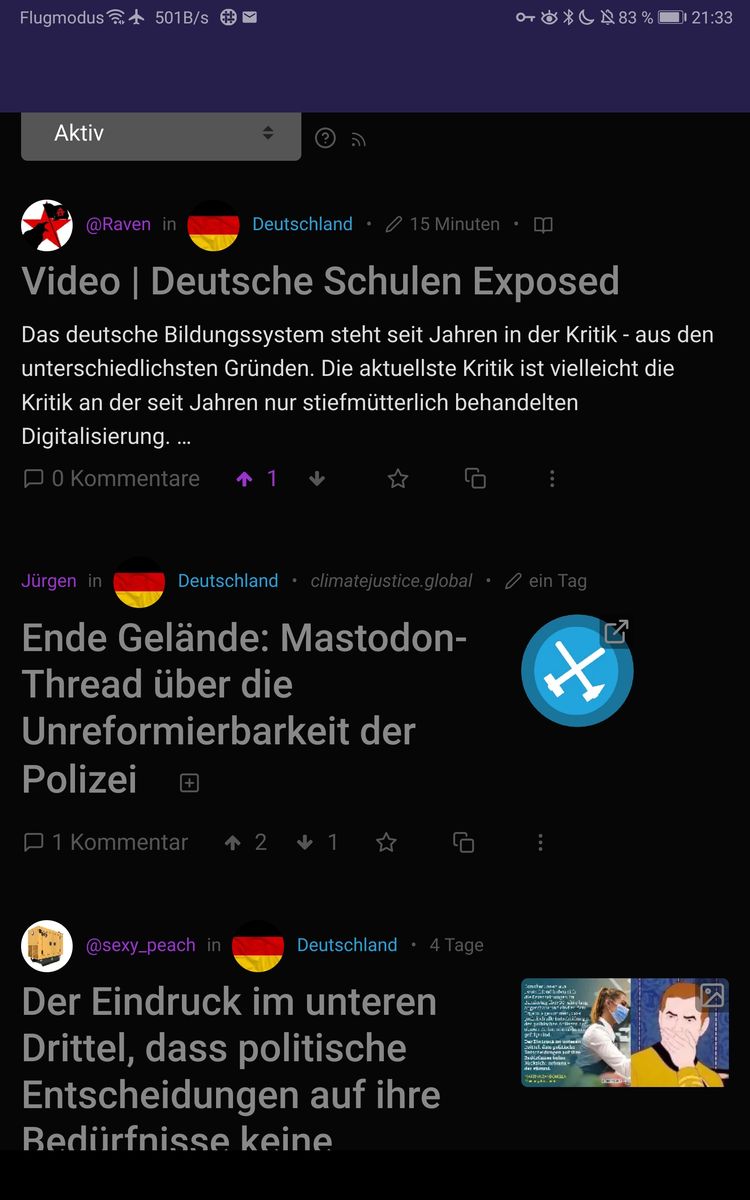Expand the Ende Gelände post preview

[x=189, y=783]
